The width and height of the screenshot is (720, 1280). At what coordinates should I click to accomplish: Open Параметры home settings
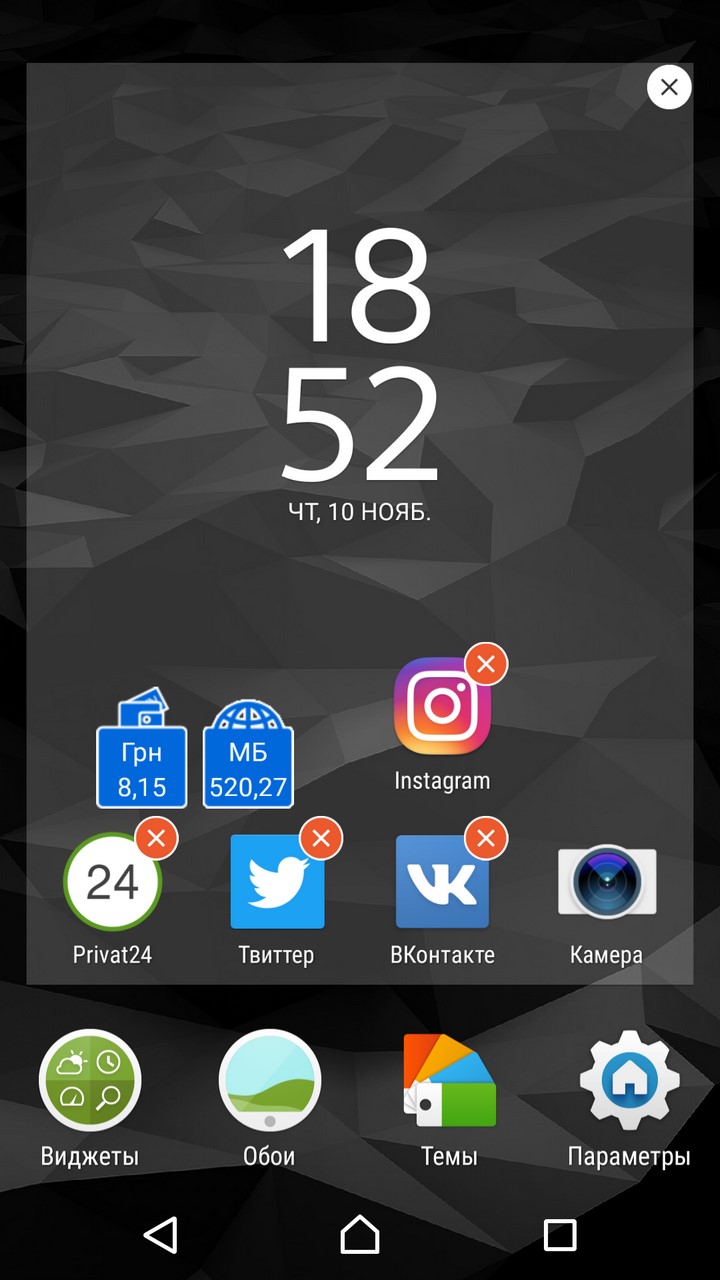point(629,1100)
